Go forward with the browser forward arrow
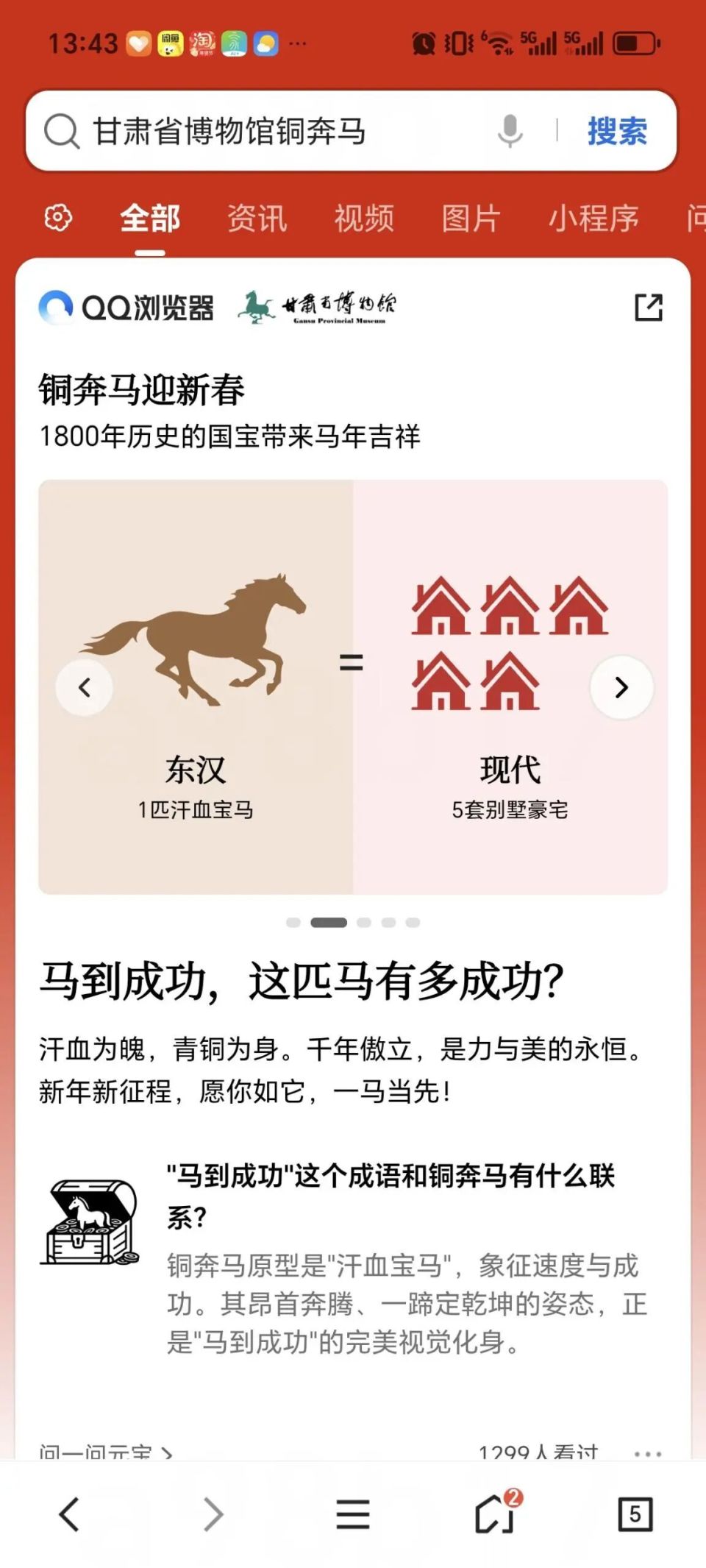 [213, 1515]
